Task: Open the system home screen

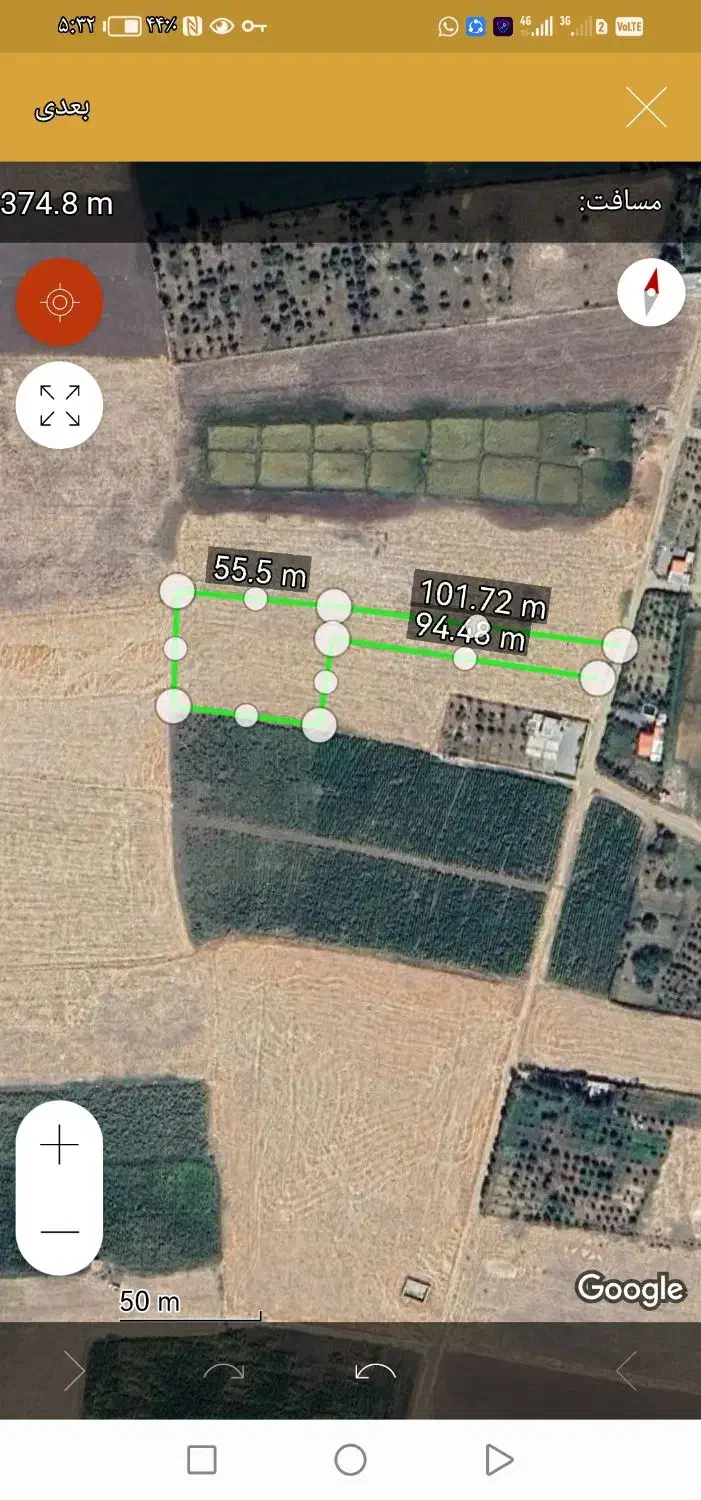Action: [x=350, y=1460]
